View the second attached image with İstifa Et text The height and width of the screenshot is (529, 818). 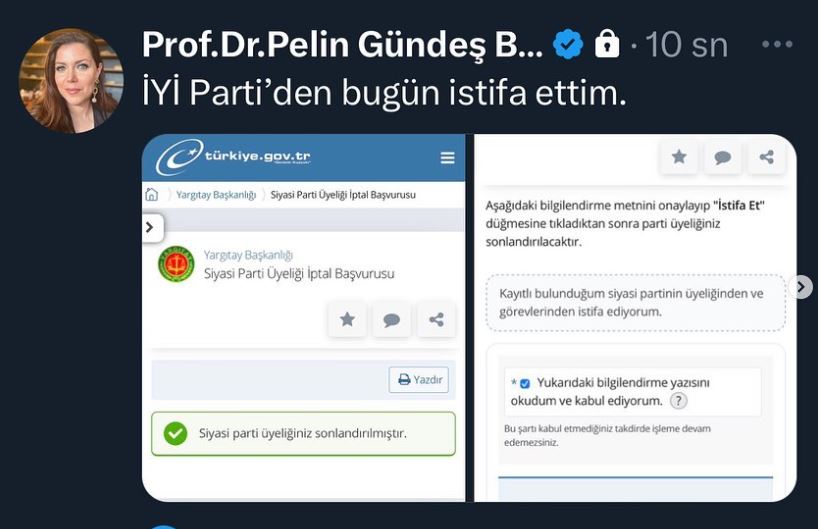click(634, 317)
